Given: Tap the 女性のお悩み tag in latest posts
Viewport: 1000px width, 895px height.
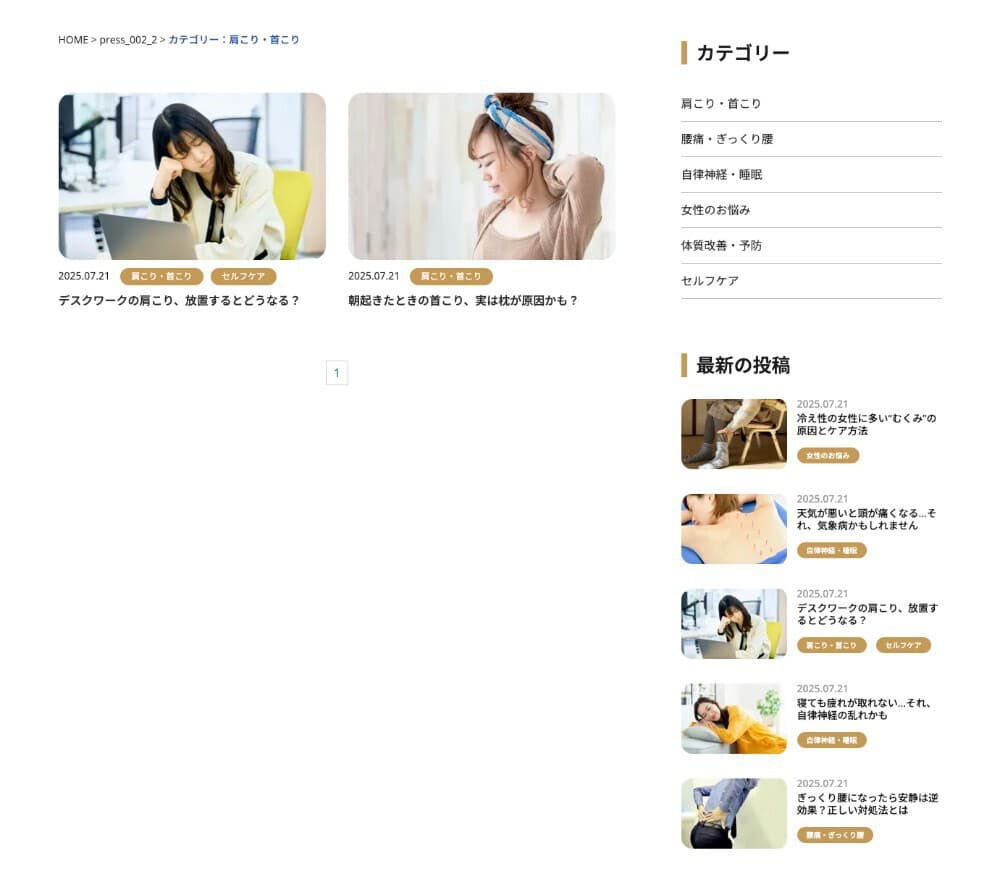Looking at the screenshot, I should point(828,455).
